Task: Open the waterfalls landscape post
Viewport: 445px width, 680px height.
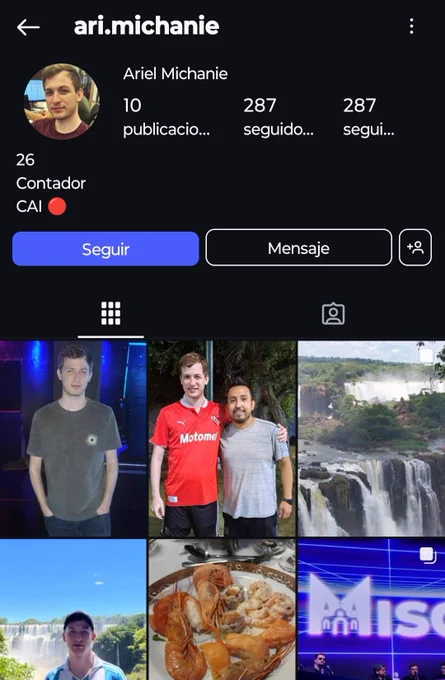Action: [371, 439]
